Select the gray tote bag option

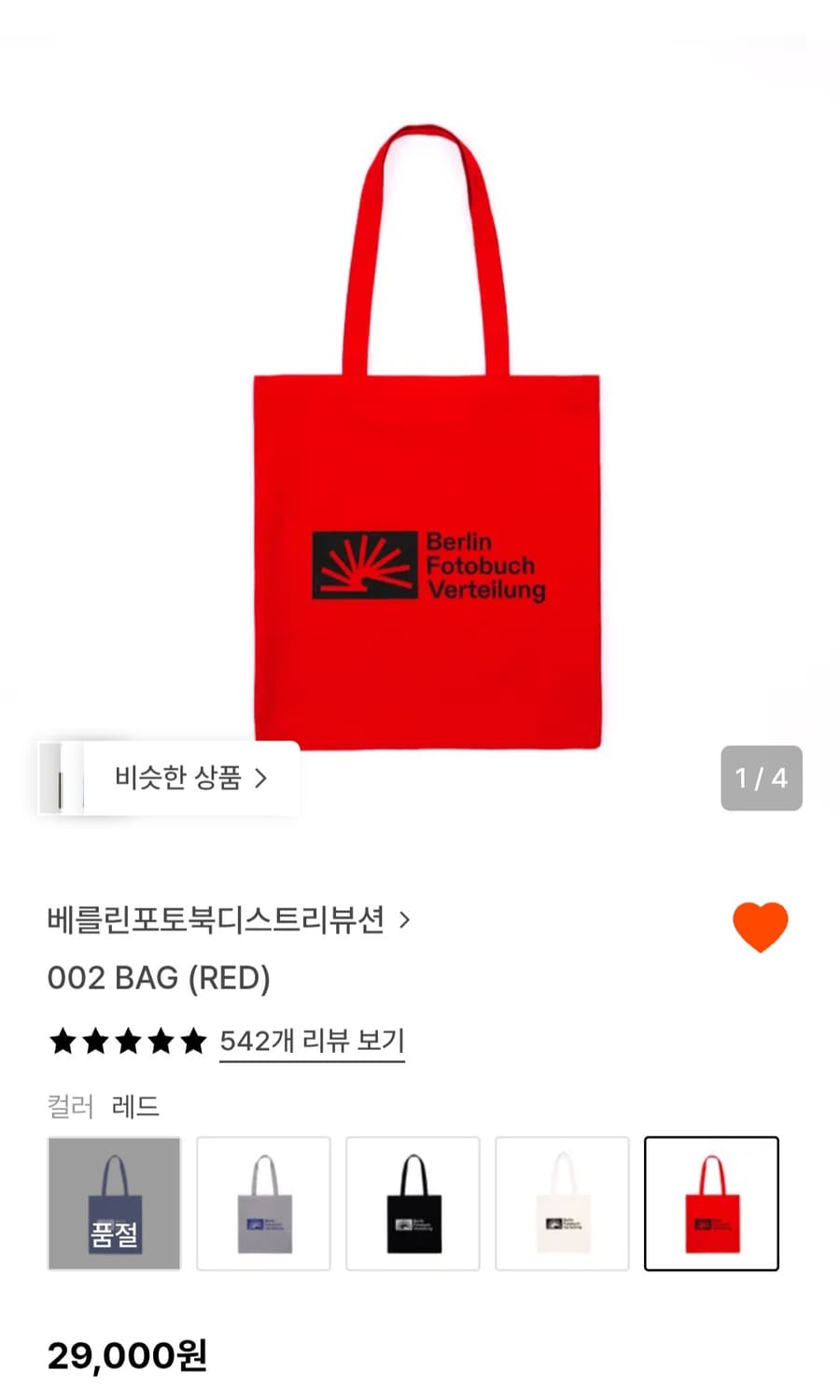coord(263,1203)
